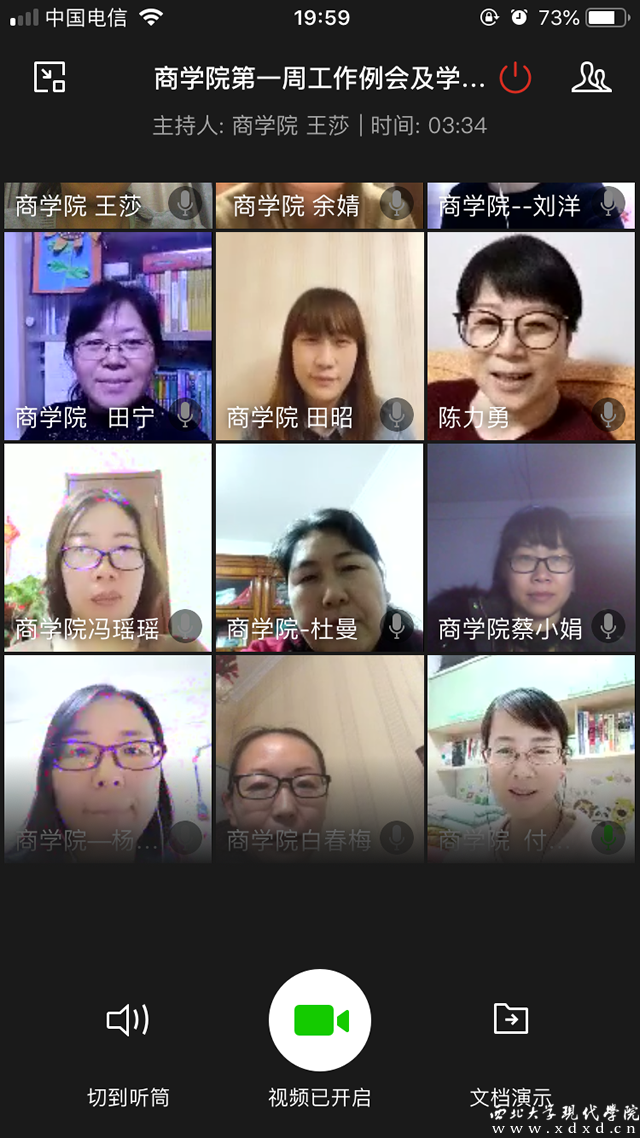Screen dimensions: 640x1138
Task: Open the participants list
Action: [x=591, y=78]
